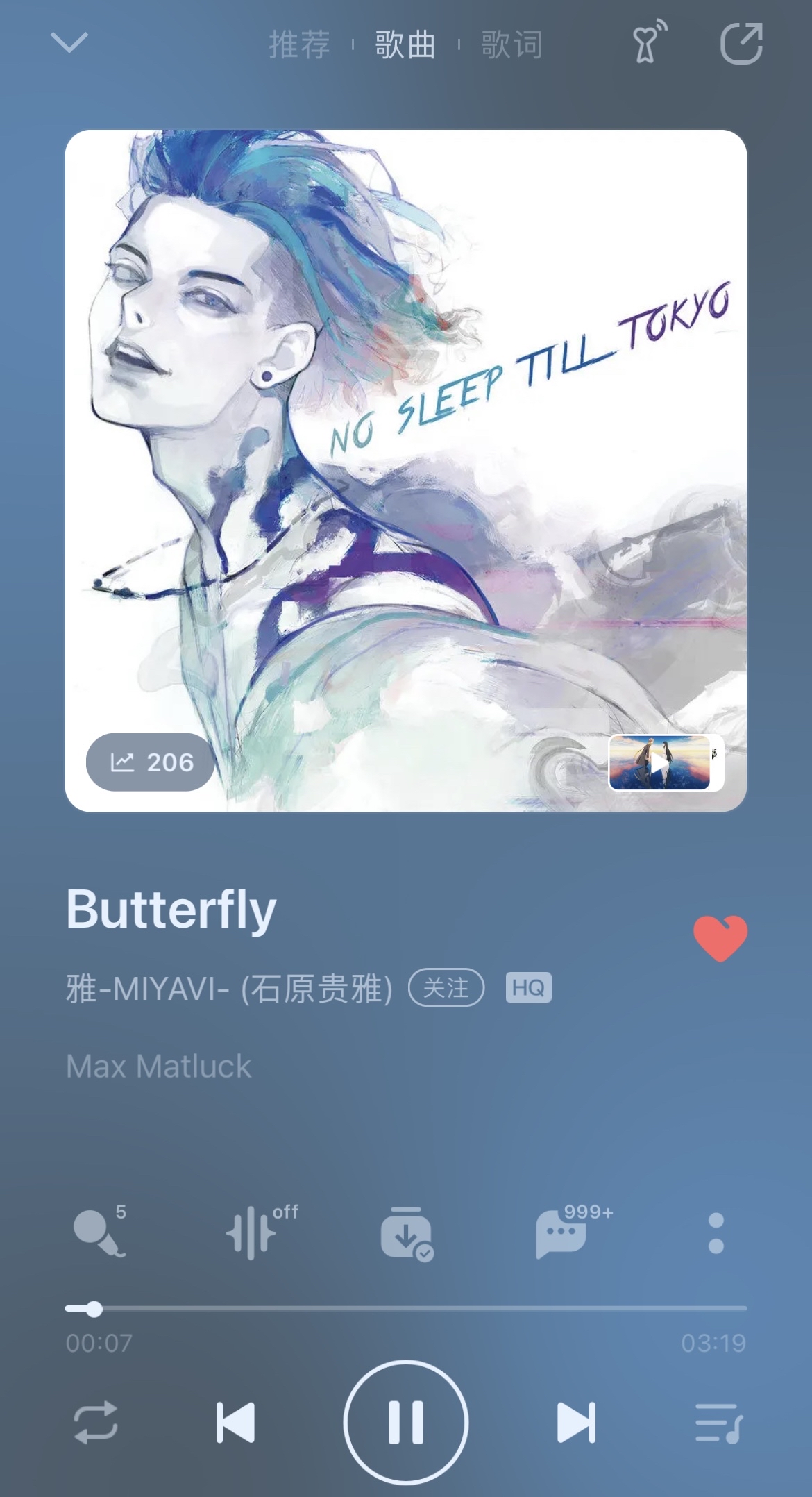This screenshot has height=1497, width=812.
Task: Share this song
Action: point(741,43)
